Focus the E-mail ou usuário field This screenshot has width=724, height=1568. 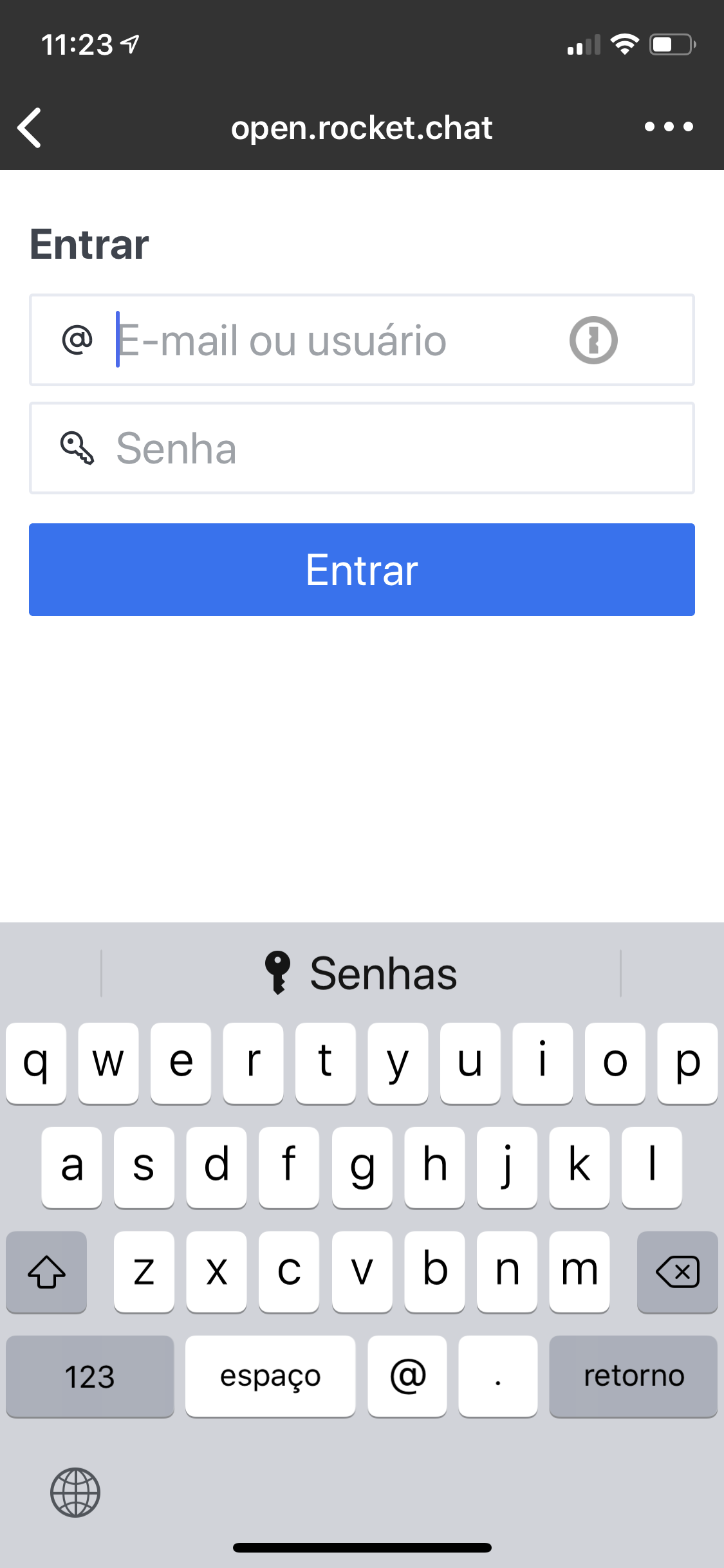[335, 340]
